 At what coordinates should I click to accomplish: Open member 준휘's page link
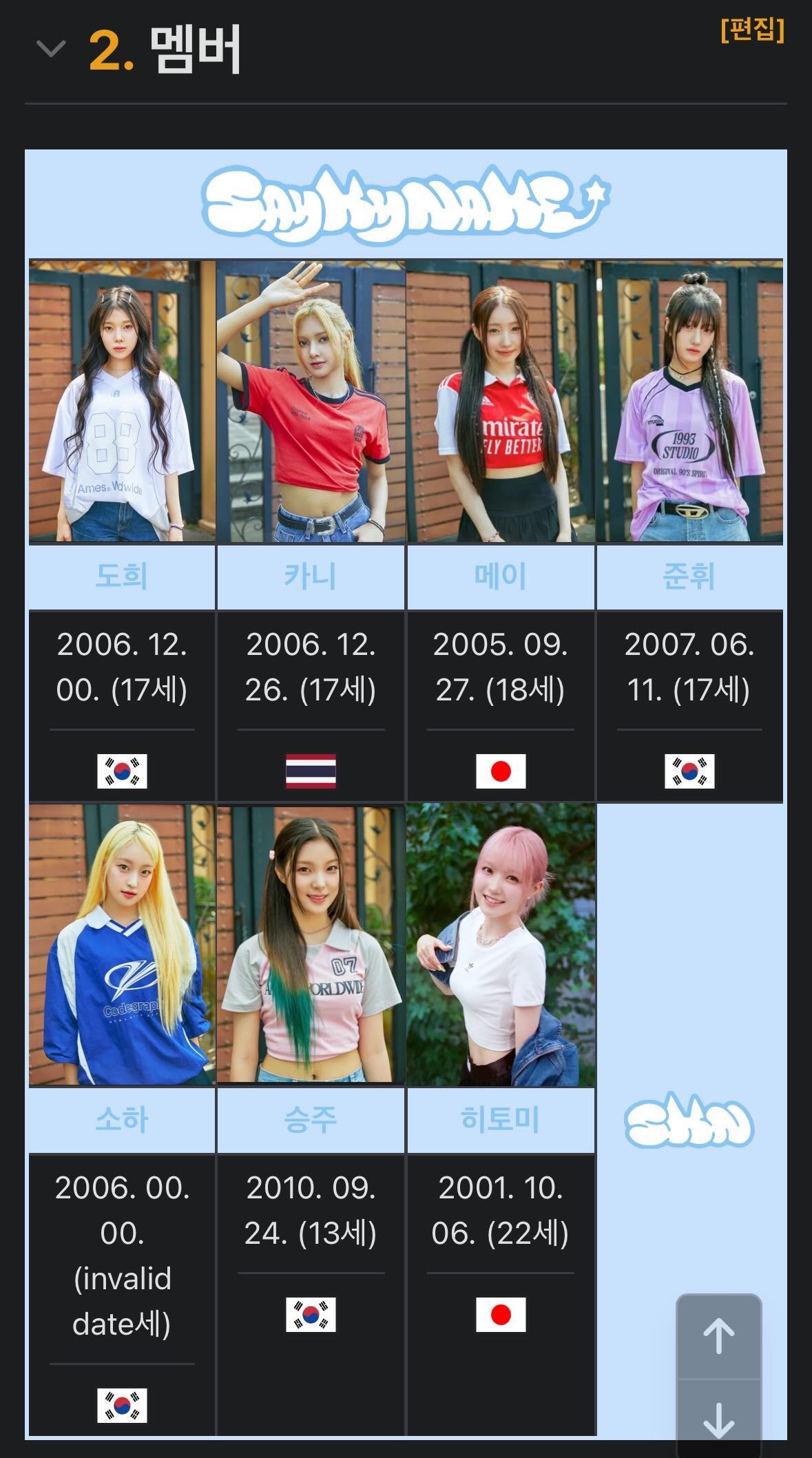coord(689,576)
